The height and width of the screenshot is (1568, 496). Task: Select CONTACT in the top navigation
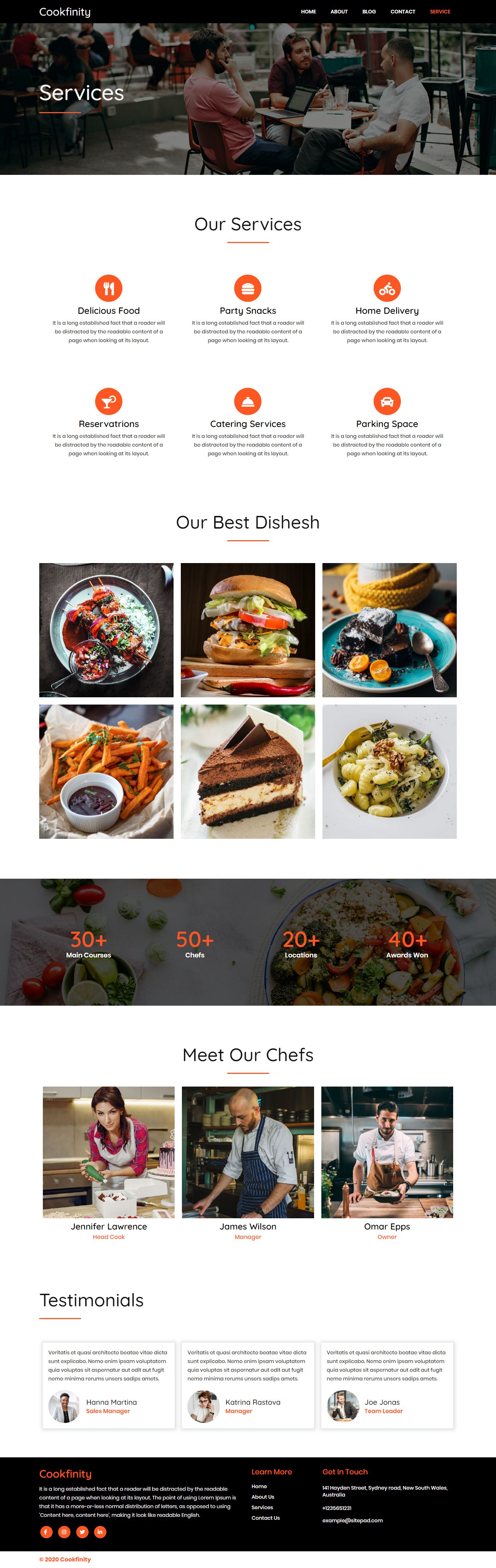(402, 12)
